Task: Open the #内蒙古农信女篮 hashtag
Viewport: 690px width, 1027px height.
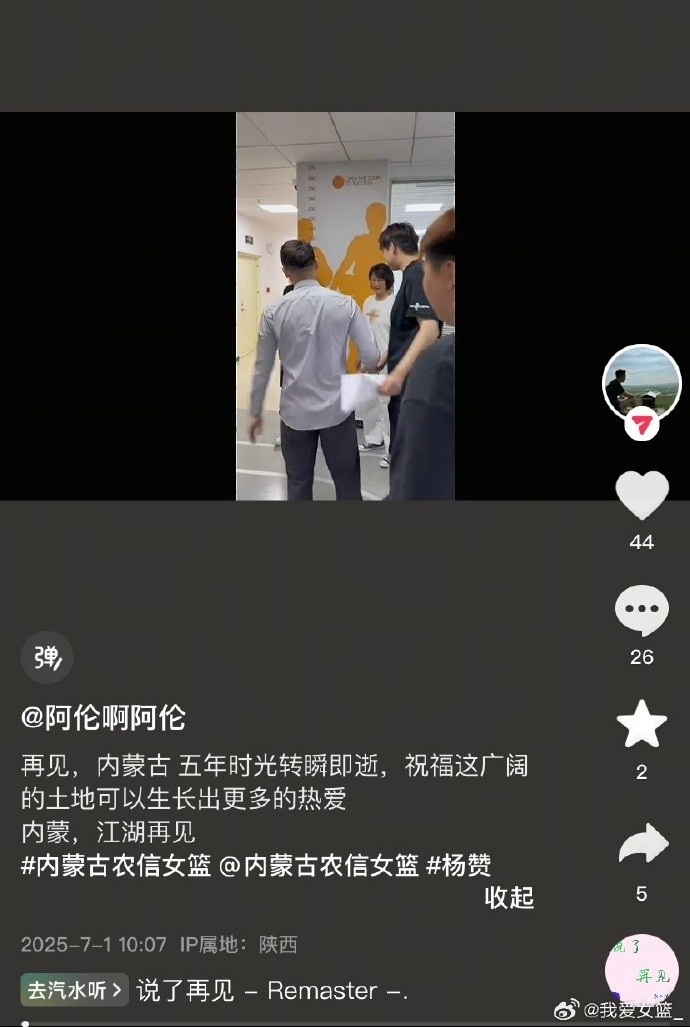Action: pos(116,865)
